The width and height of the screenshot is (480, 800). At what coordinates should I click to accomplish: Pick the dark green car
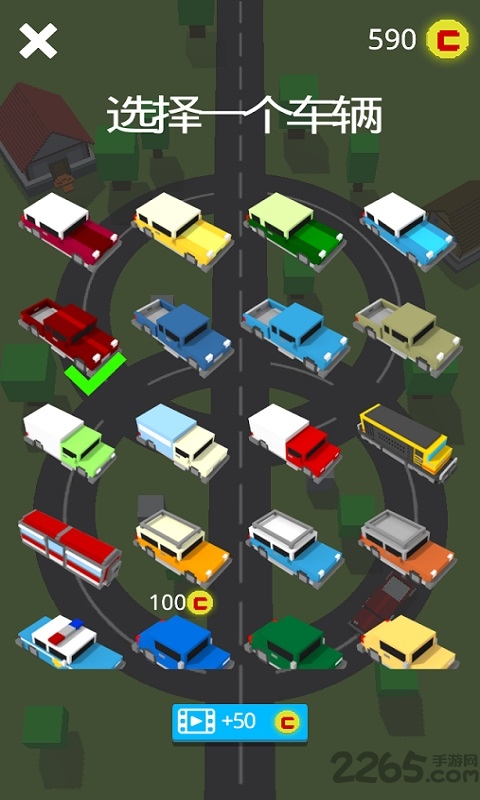295,642
